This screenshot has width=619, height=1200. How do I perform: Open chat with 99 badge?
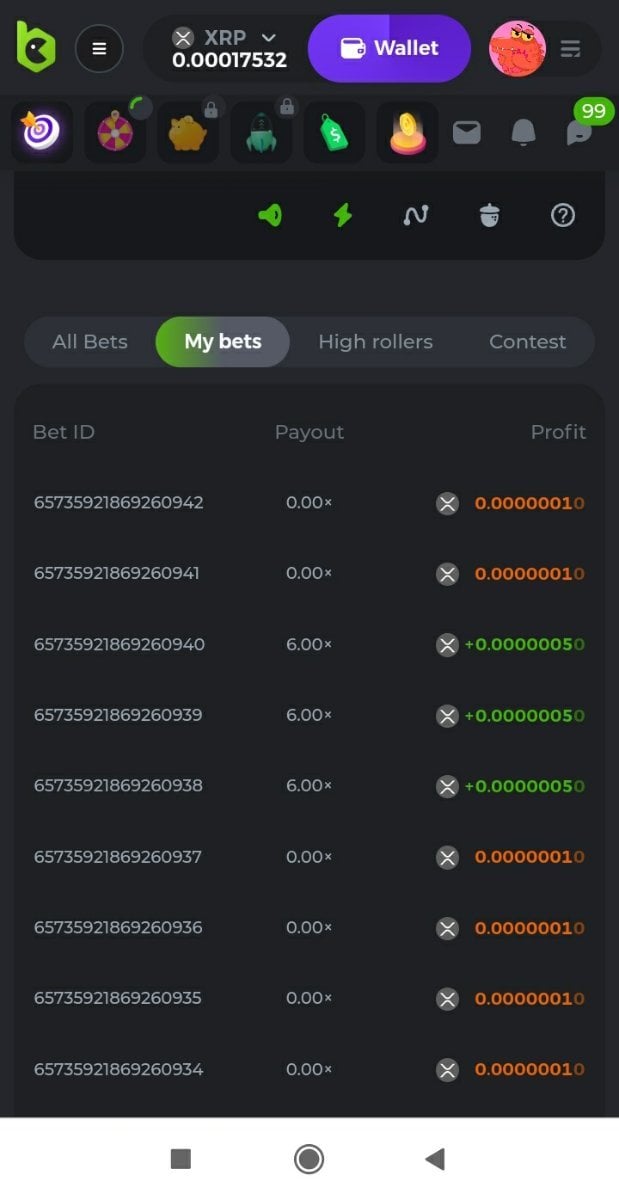[580, 130]
